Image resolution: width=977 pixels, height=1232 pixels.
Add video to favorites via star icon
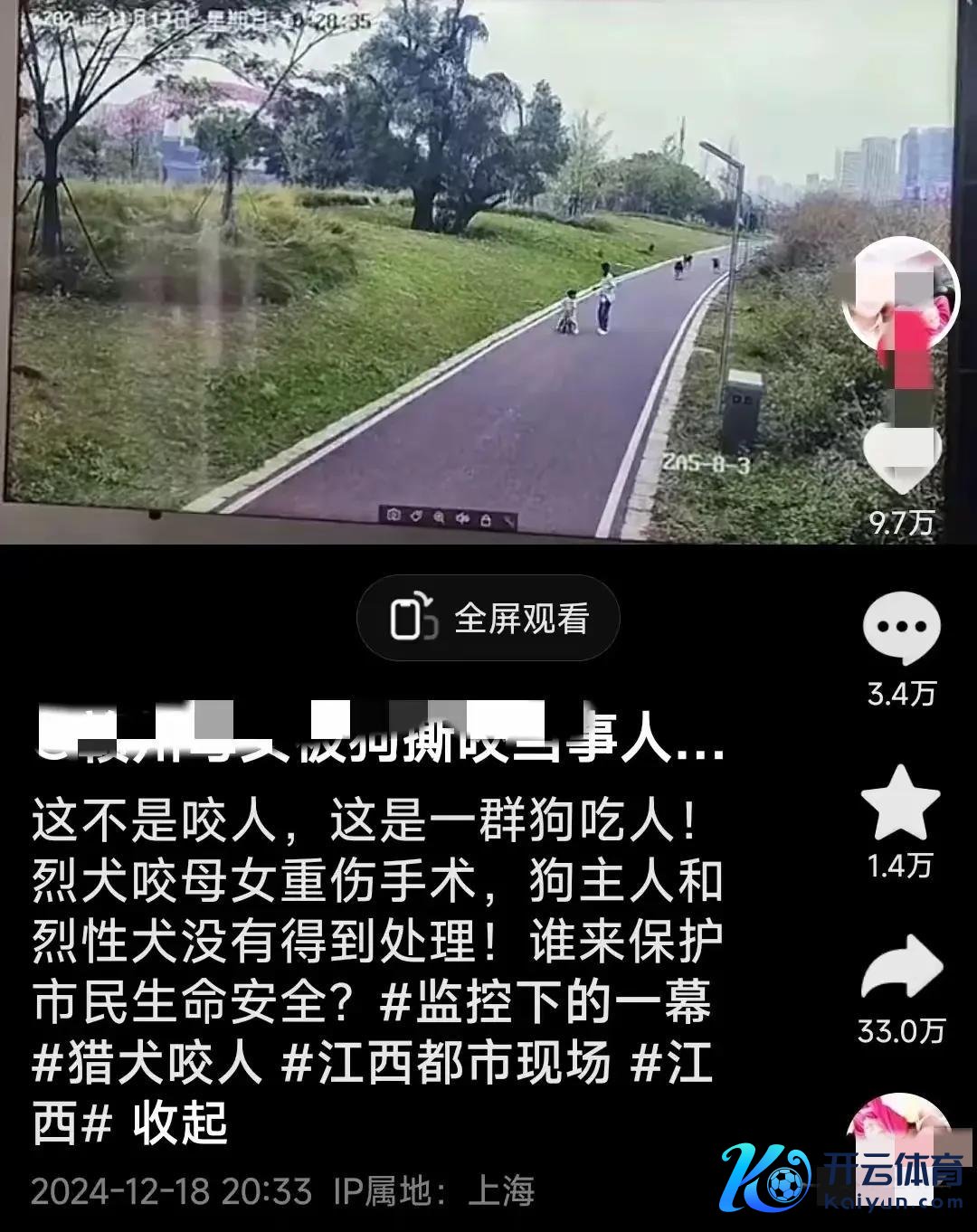click(x=900, y=802)
